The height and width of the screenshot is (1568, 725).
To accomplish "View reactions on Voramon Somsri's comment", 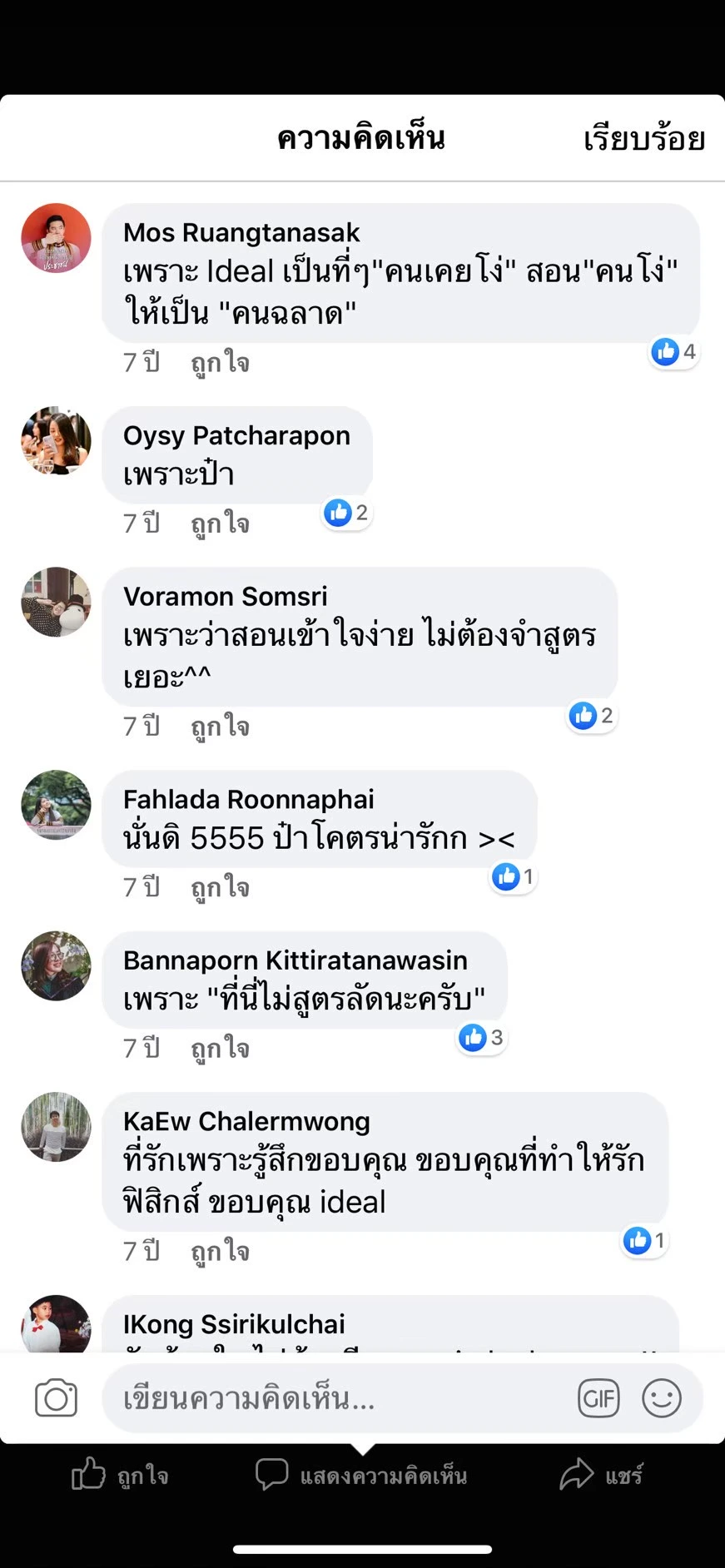I will tap(592, 716).
